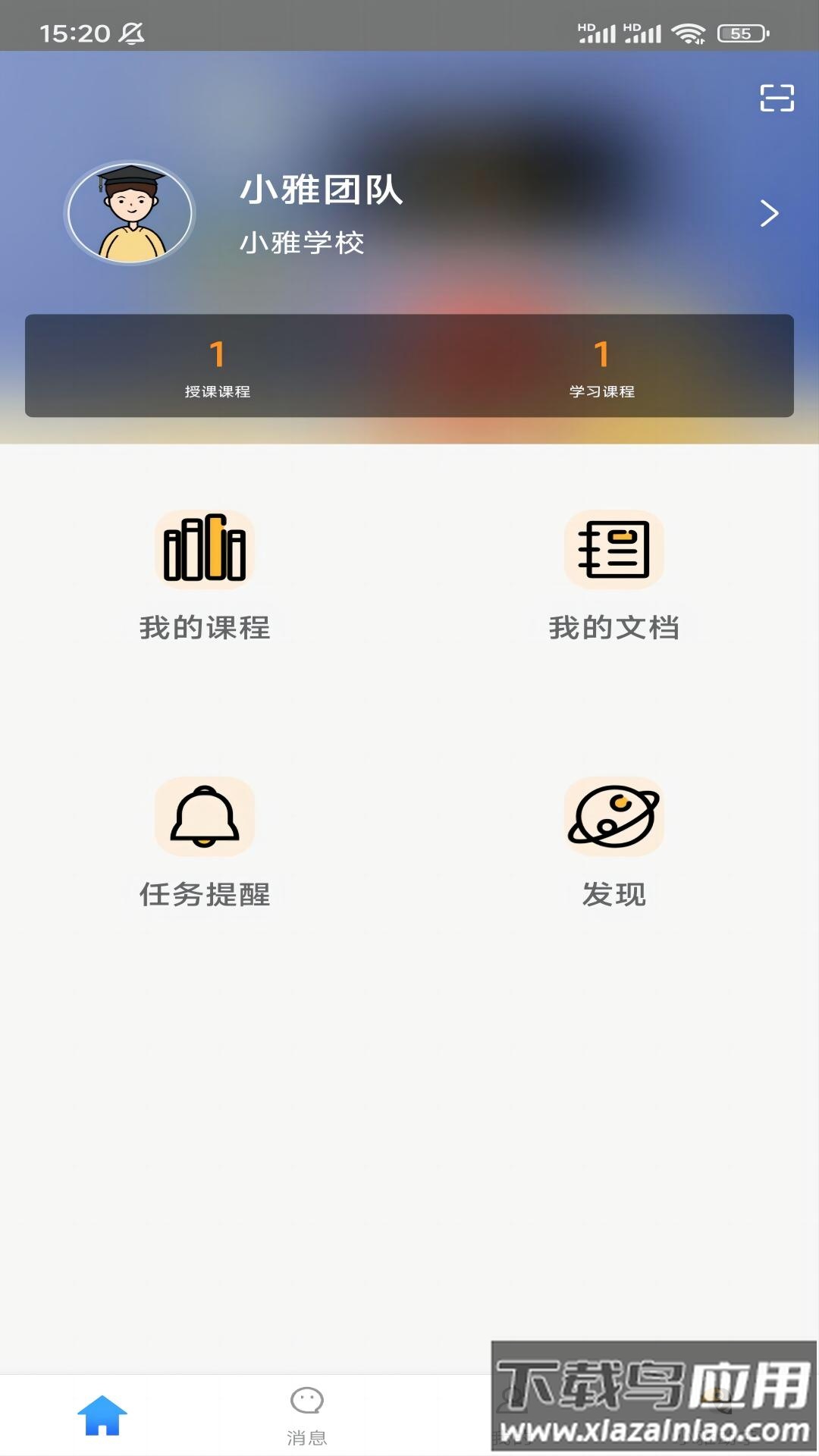Tap the battery indicator showing 55
Screen dimensions: 819x1456
pyautogui.click(x=738, y=32)
